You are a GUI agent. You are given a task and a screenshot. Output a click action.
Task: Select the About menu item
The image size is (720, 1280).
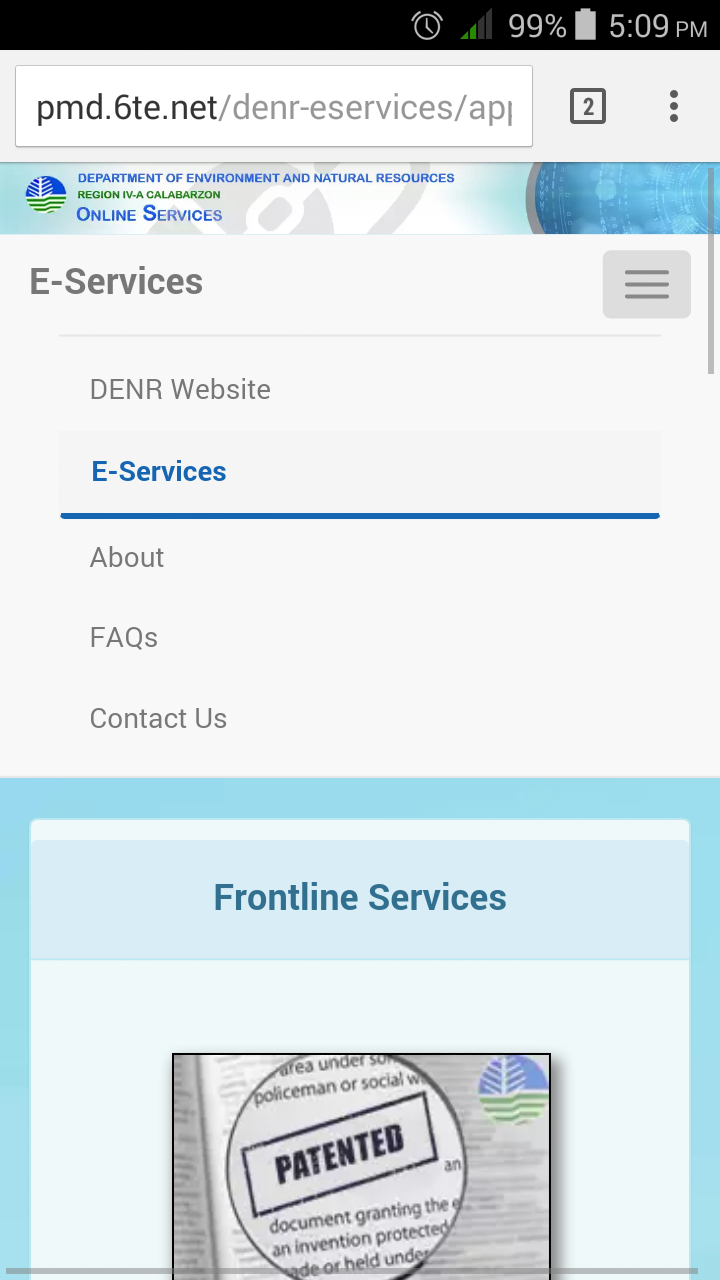126,557
